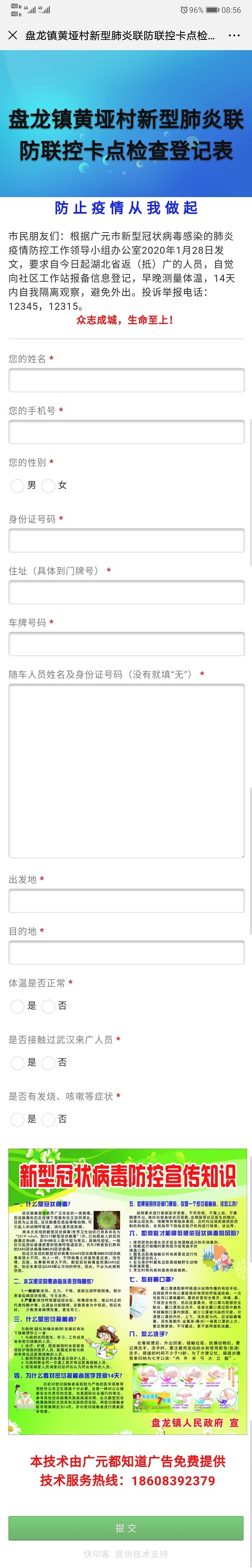Image resolution: width=252 pixels, height=1568 pixels.
Task: Focus the 目的地 destination field
Action: (x=126, y=953)
